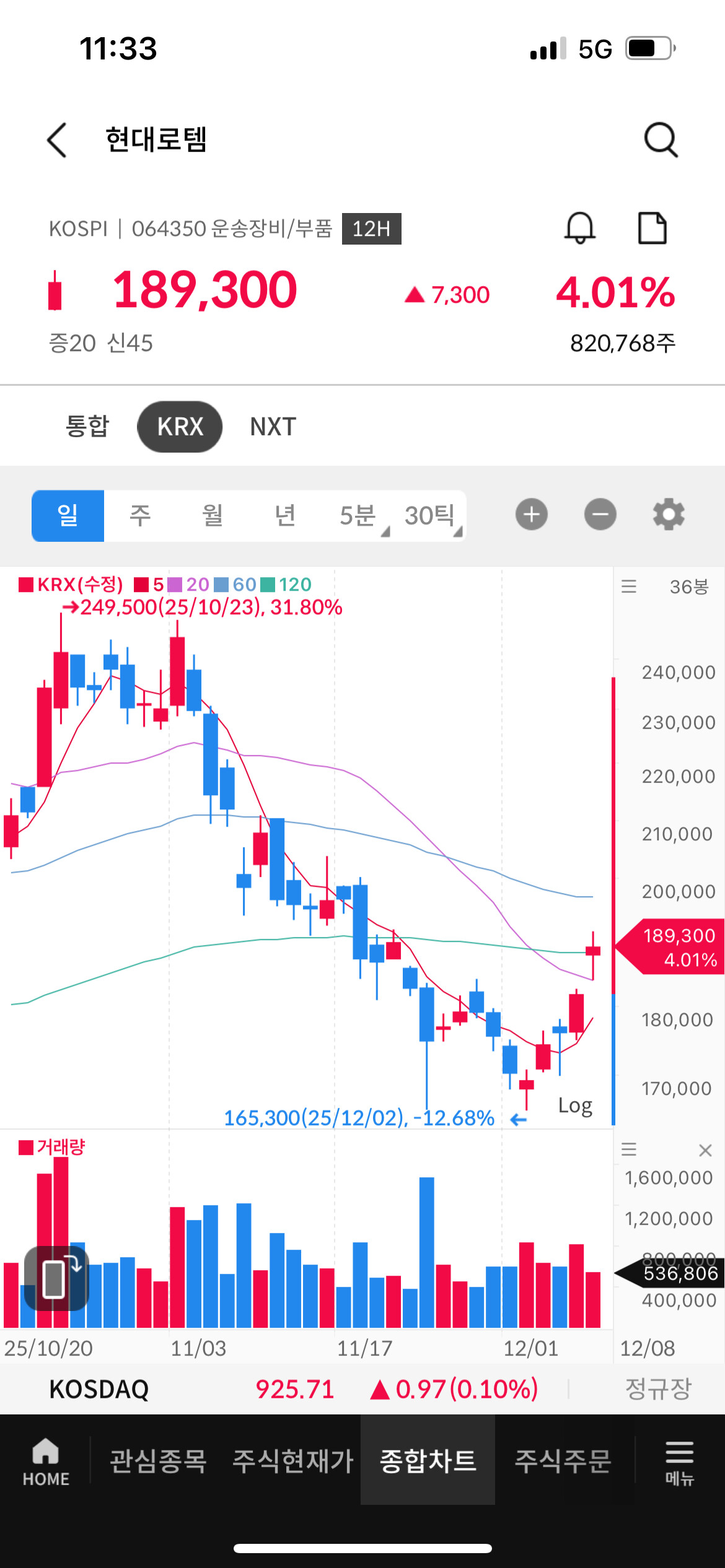Switch to 통합 market tab
Image resolution: width=725 pixels, height=1568 pixels.
[87, 426]
